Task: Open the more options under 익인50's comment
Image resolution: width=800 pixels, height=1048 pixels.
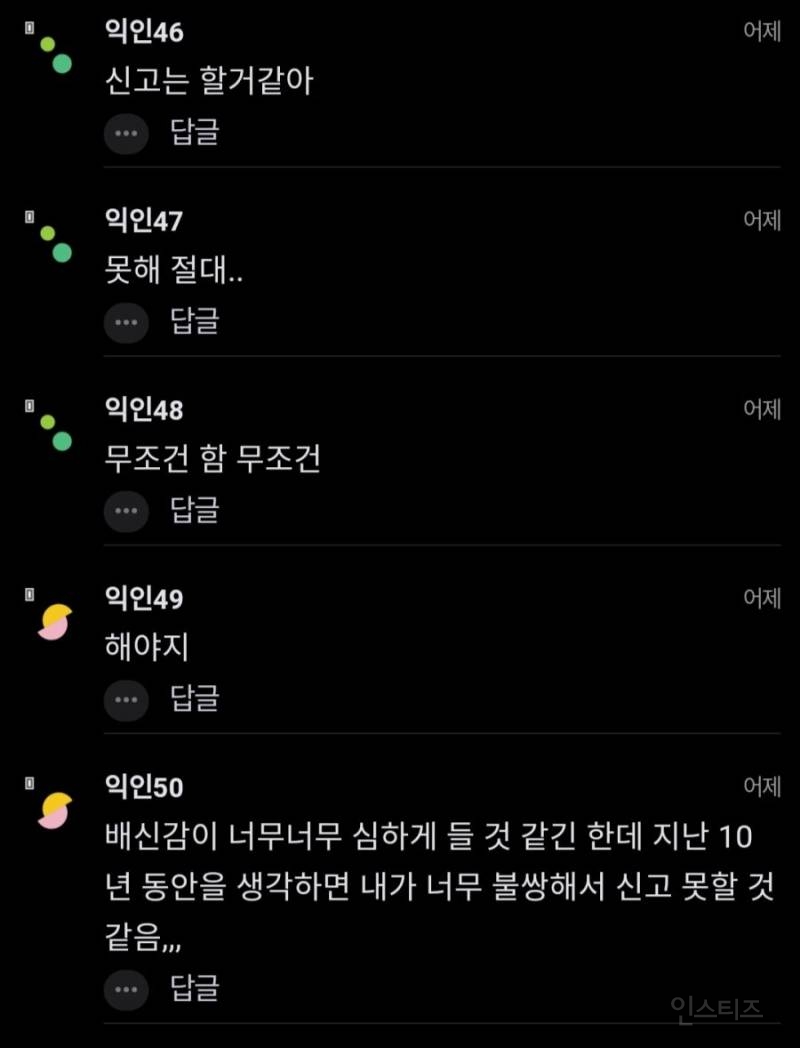Action: click(x=126, y=989)
